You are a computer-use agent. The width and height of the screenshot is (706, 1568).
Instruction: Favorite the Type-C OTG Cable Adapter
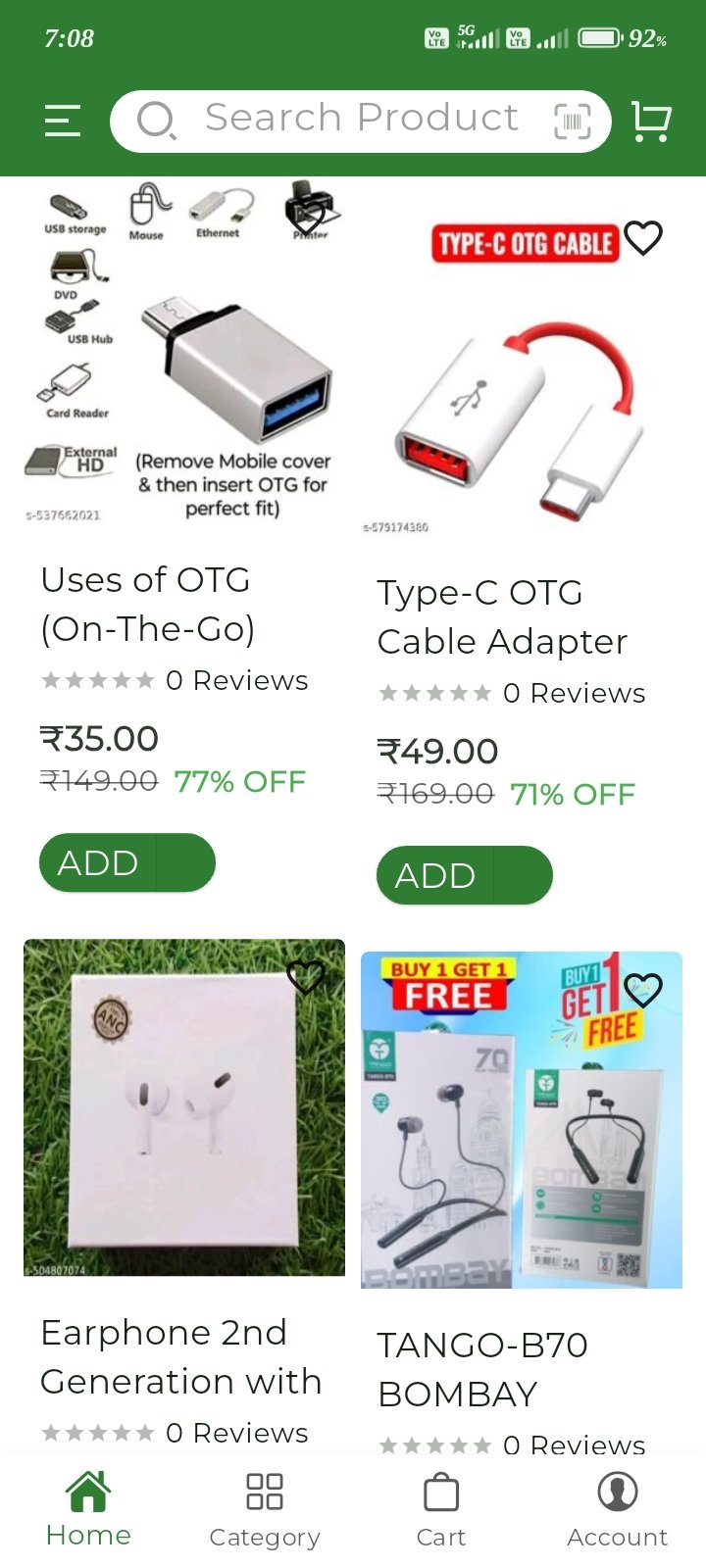point(643,238)
